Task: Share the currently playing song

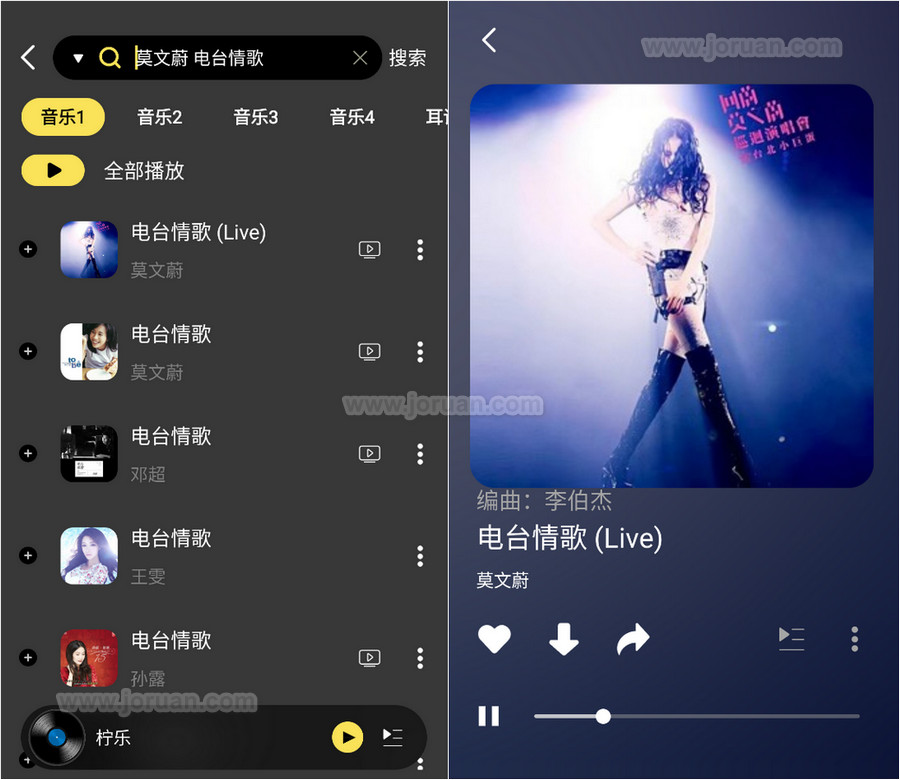Action: (x=632, y=638)
